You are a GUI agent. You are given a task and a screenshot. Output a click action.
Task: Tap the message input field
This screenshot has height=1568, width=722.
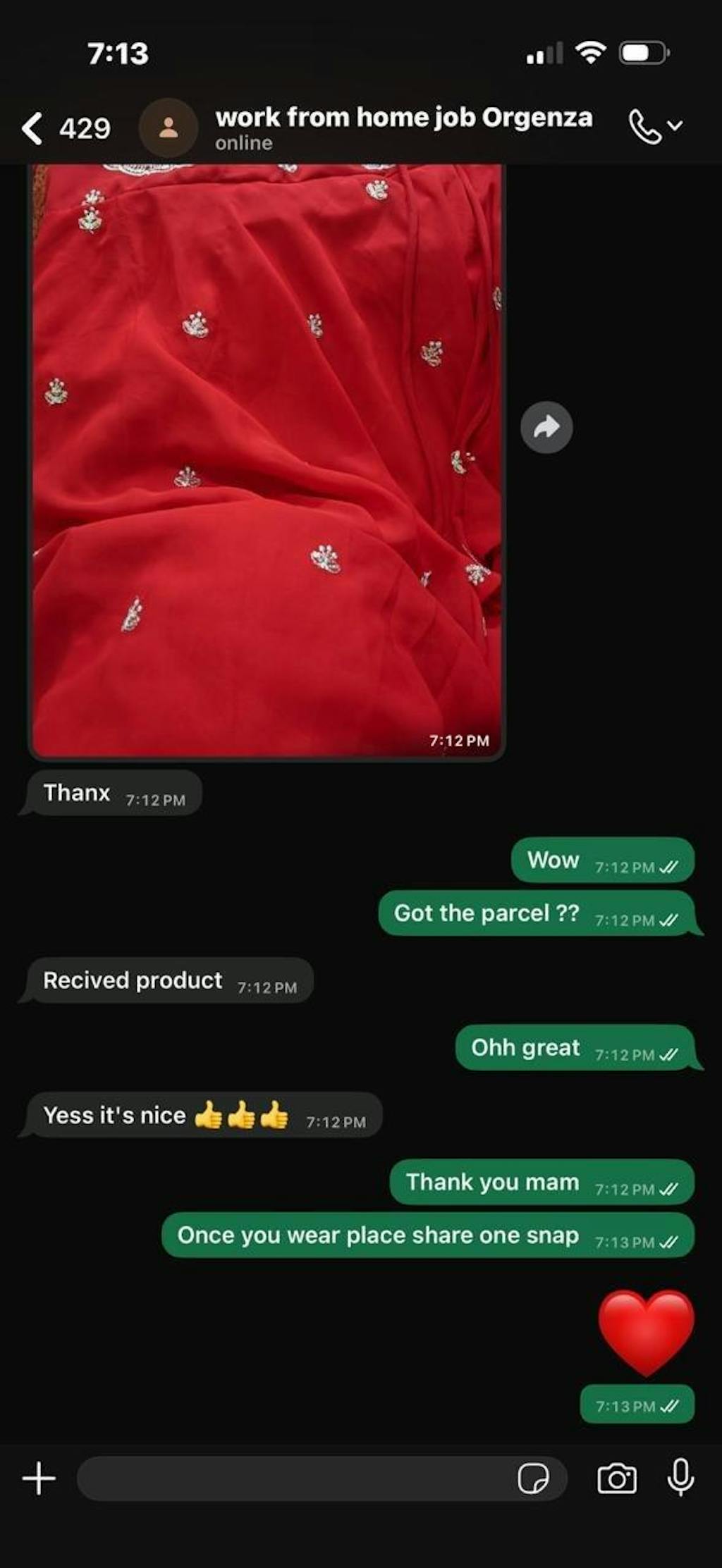tap(296, 1477)
